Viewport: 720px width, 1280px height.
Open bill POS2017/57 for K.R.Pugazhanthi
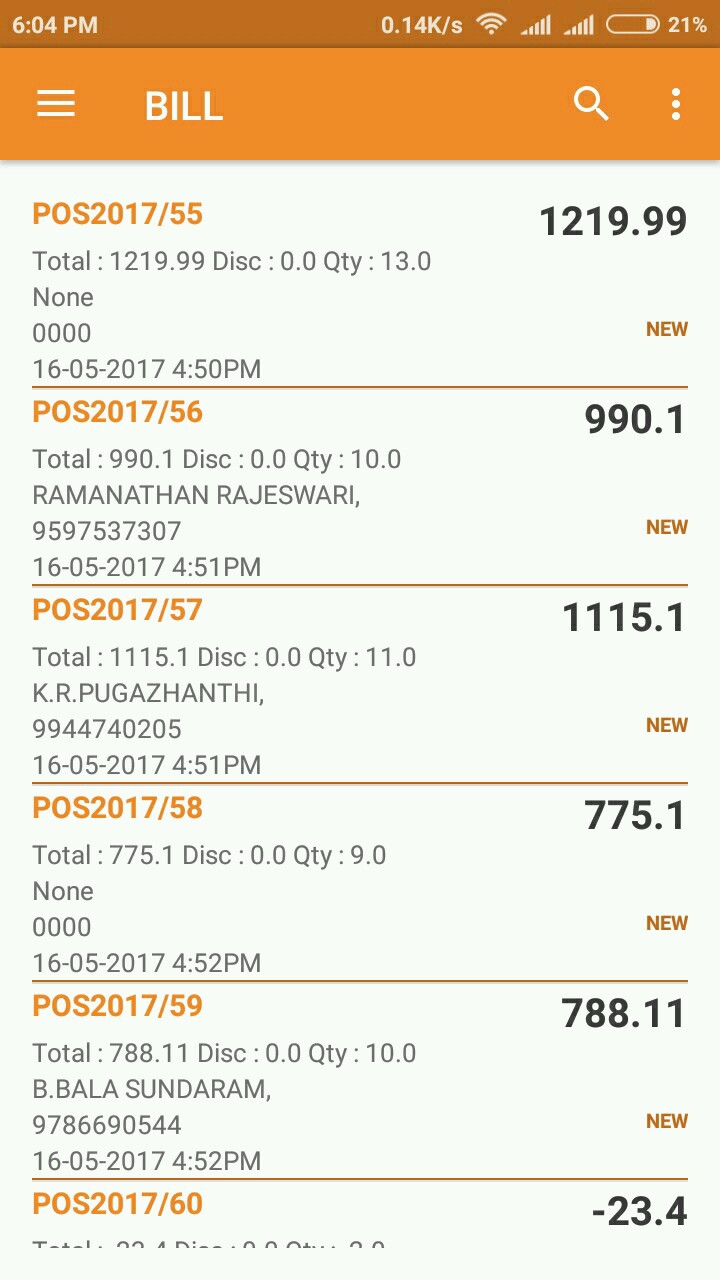coord(360,685)
